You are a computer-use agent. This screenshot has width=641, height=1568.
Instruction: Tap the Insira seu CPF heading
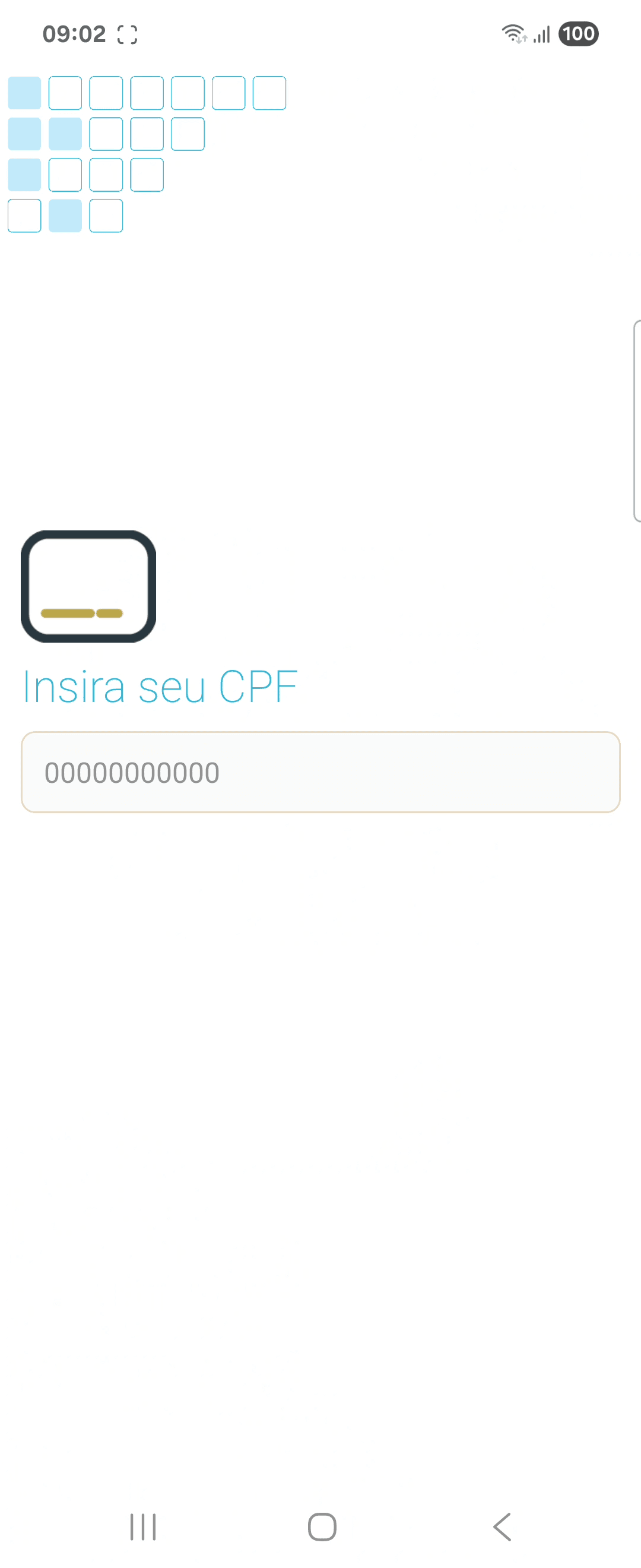pyautogui.click(x=159, y=686)
